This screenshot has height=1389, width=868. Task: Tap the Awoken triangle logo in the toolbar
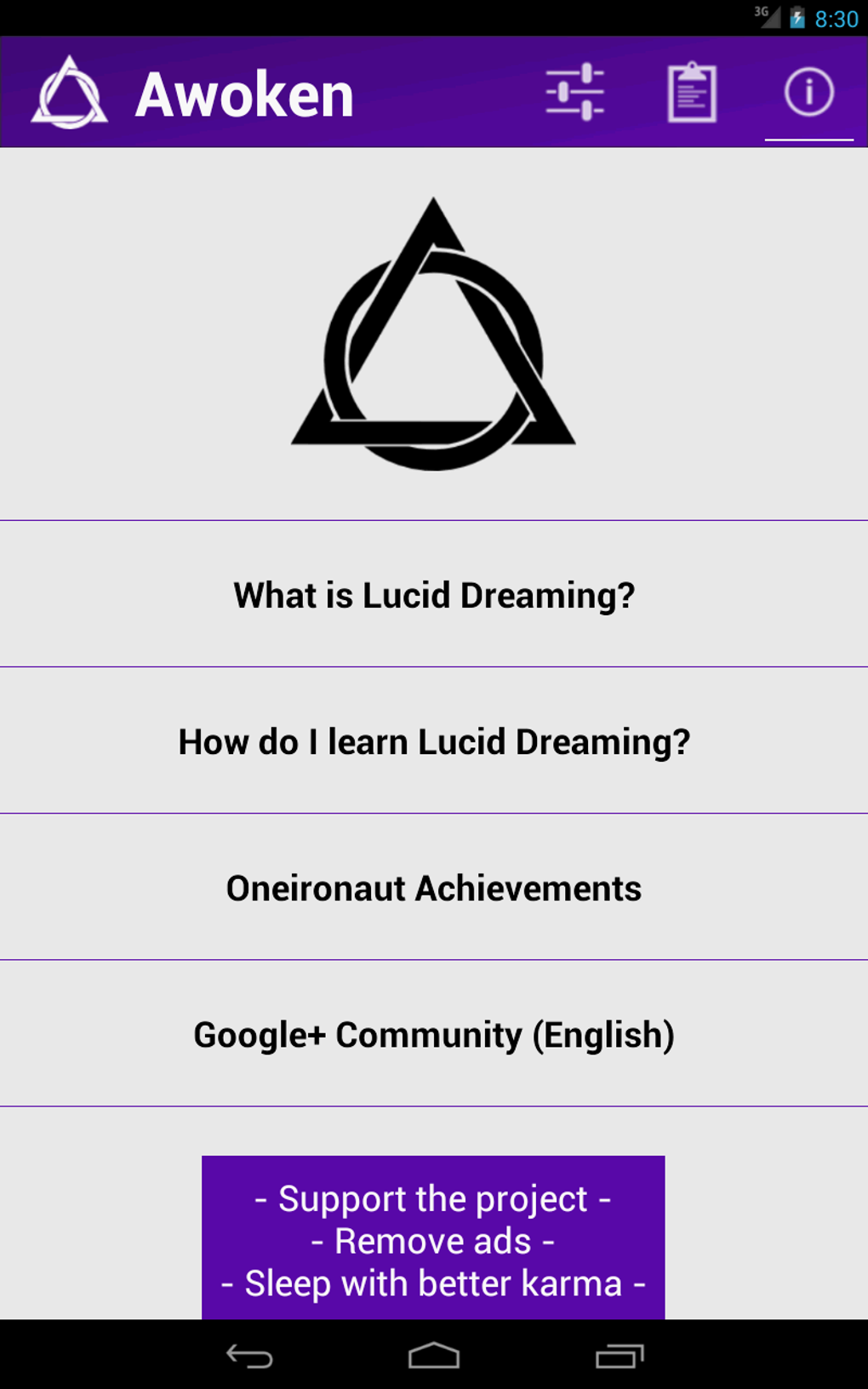click(x=69, y=93)
